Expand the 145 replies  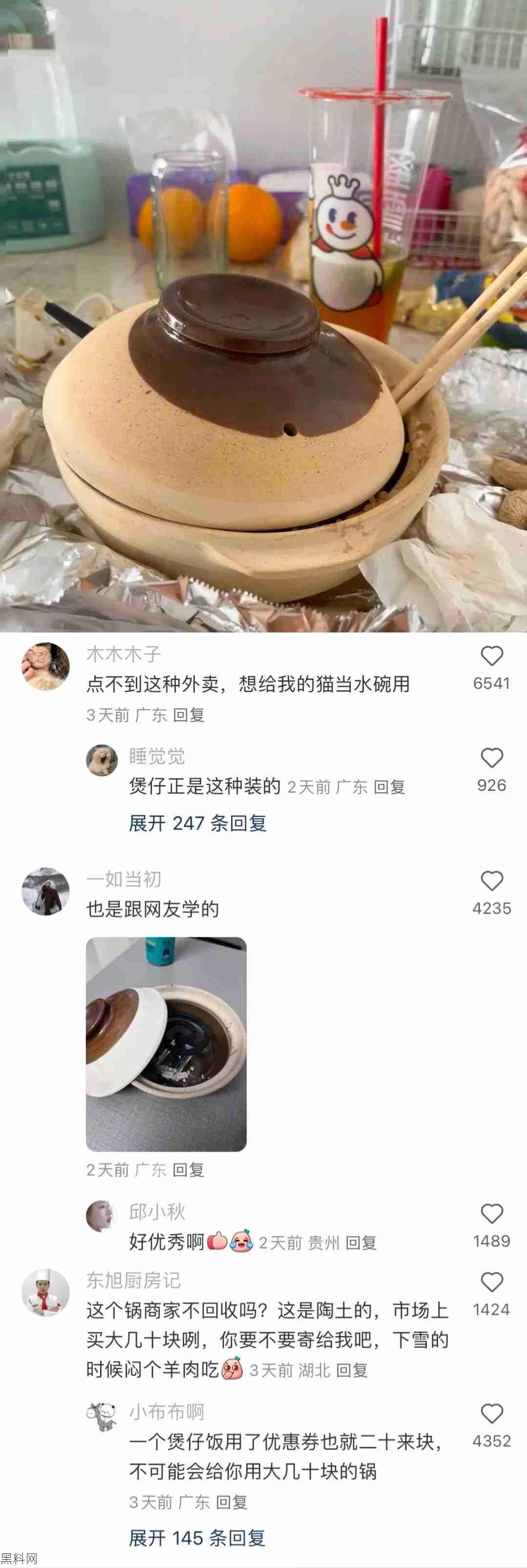pos(197,1538)
